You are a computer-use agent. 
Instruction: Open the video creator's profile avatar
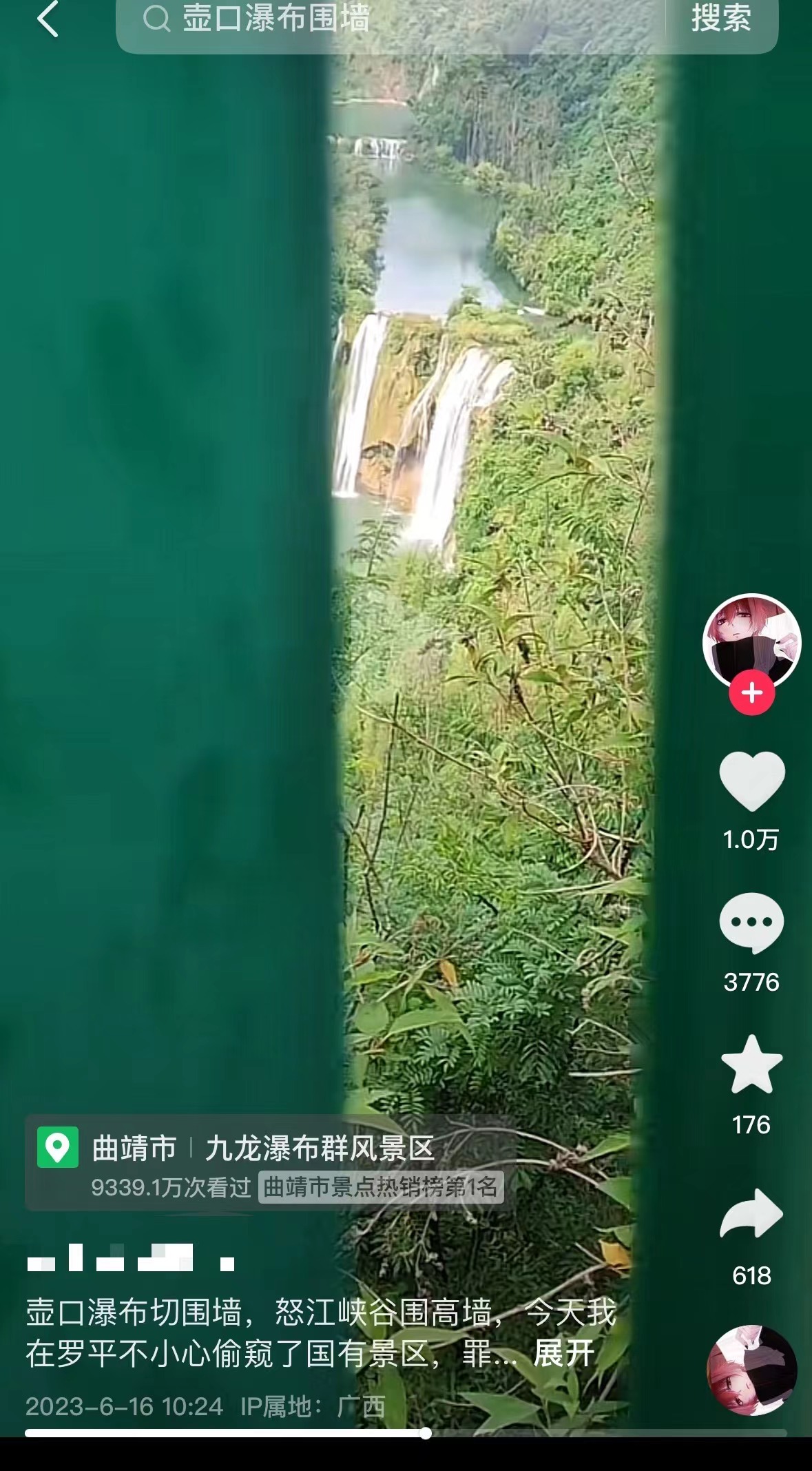[x=751, y=641]
